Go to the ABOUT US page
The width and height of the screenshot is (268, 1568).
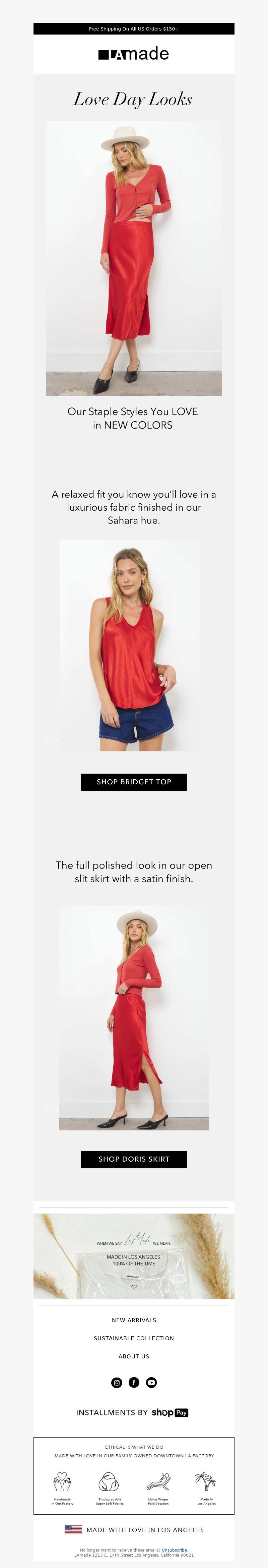tap(134, 1356)
